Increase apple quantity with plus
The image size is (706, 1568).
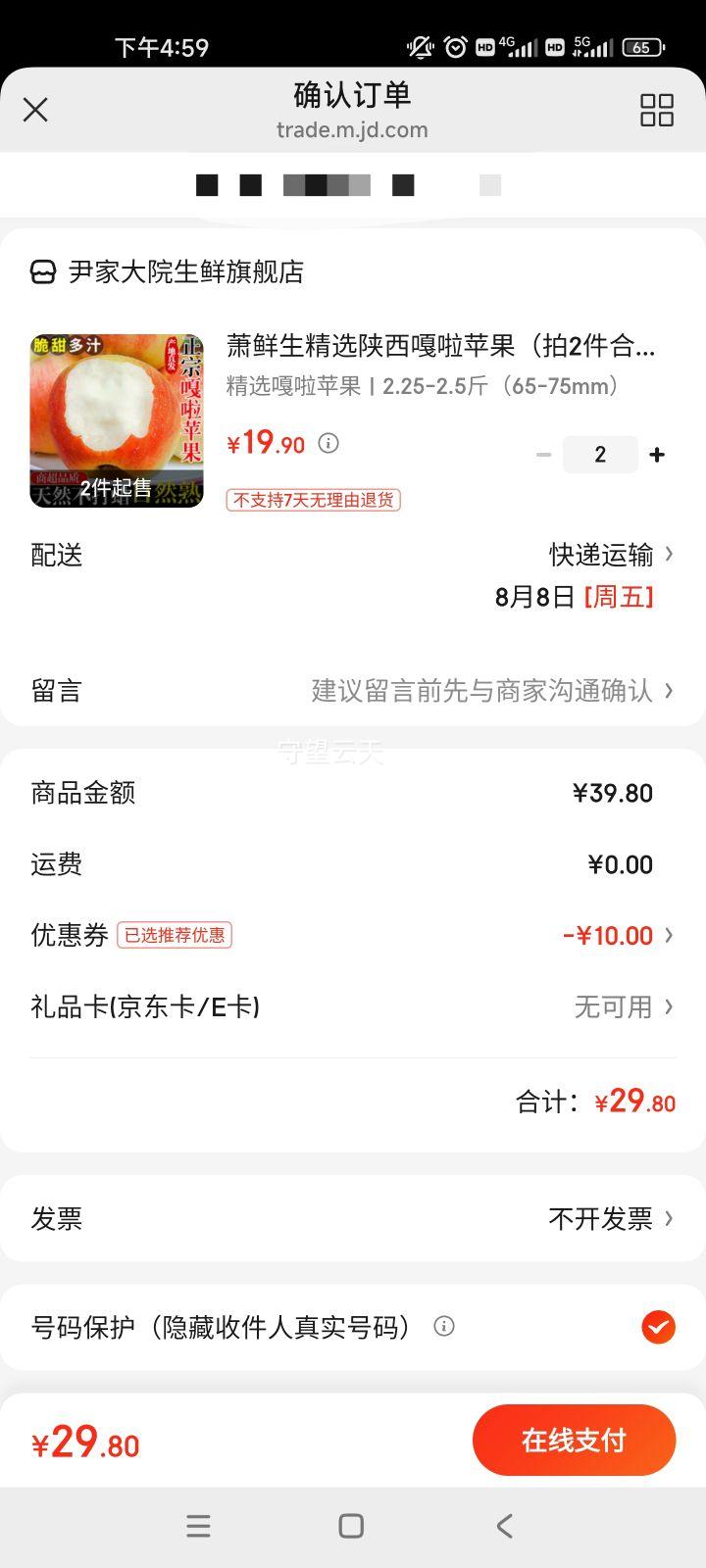[x=657, y=455]
